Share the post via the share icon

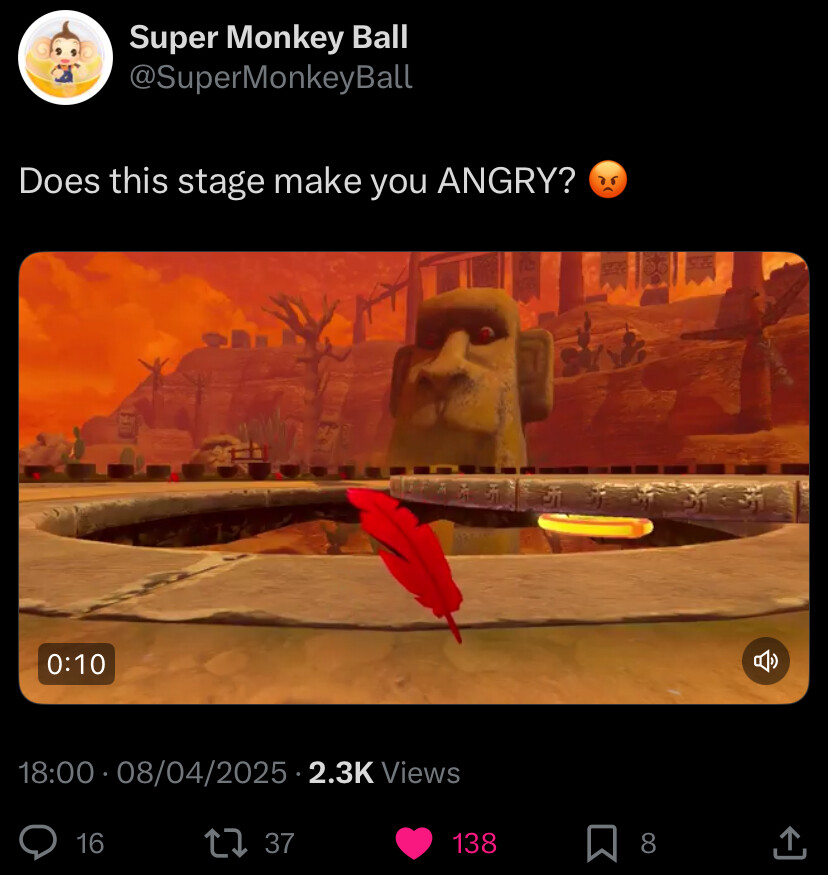789,843
